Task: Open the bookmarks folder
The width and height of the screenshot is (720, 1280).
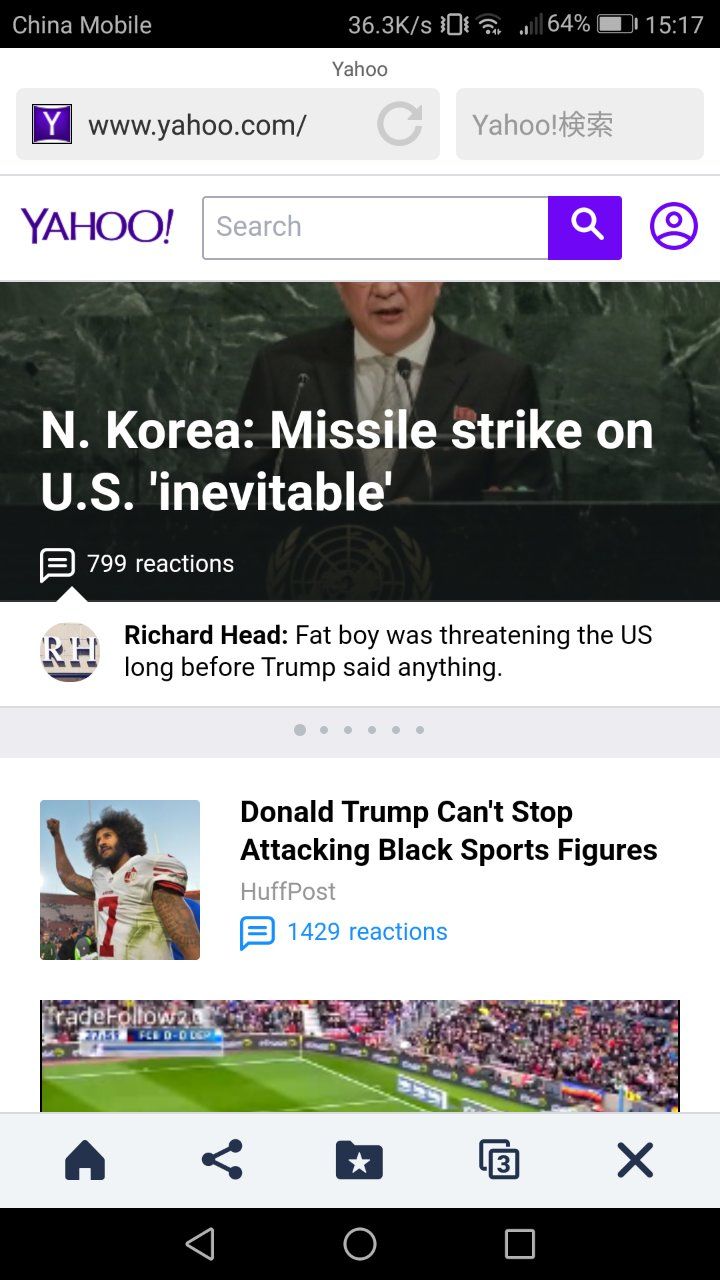Action: [x=359, y=1160]
